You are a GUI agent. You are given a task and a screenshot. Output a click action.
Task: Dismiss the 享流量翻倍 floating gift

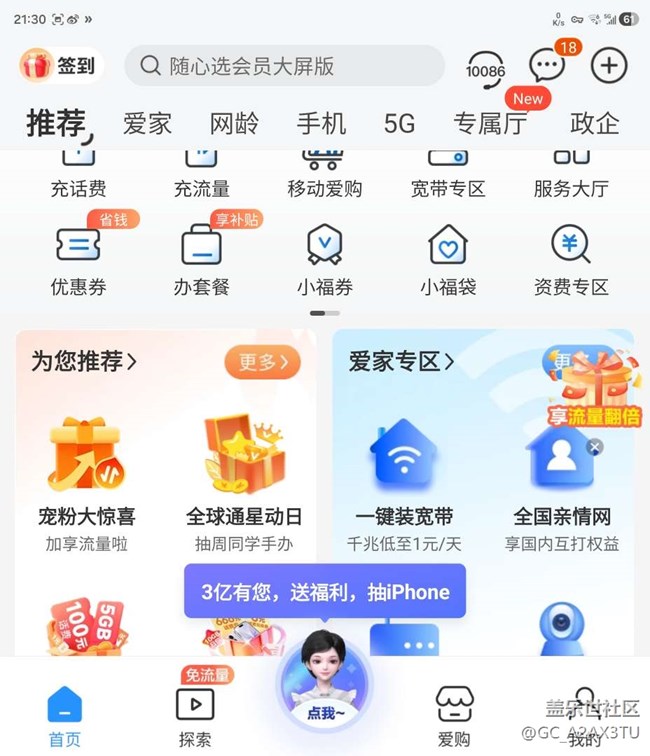coord(595,447)
